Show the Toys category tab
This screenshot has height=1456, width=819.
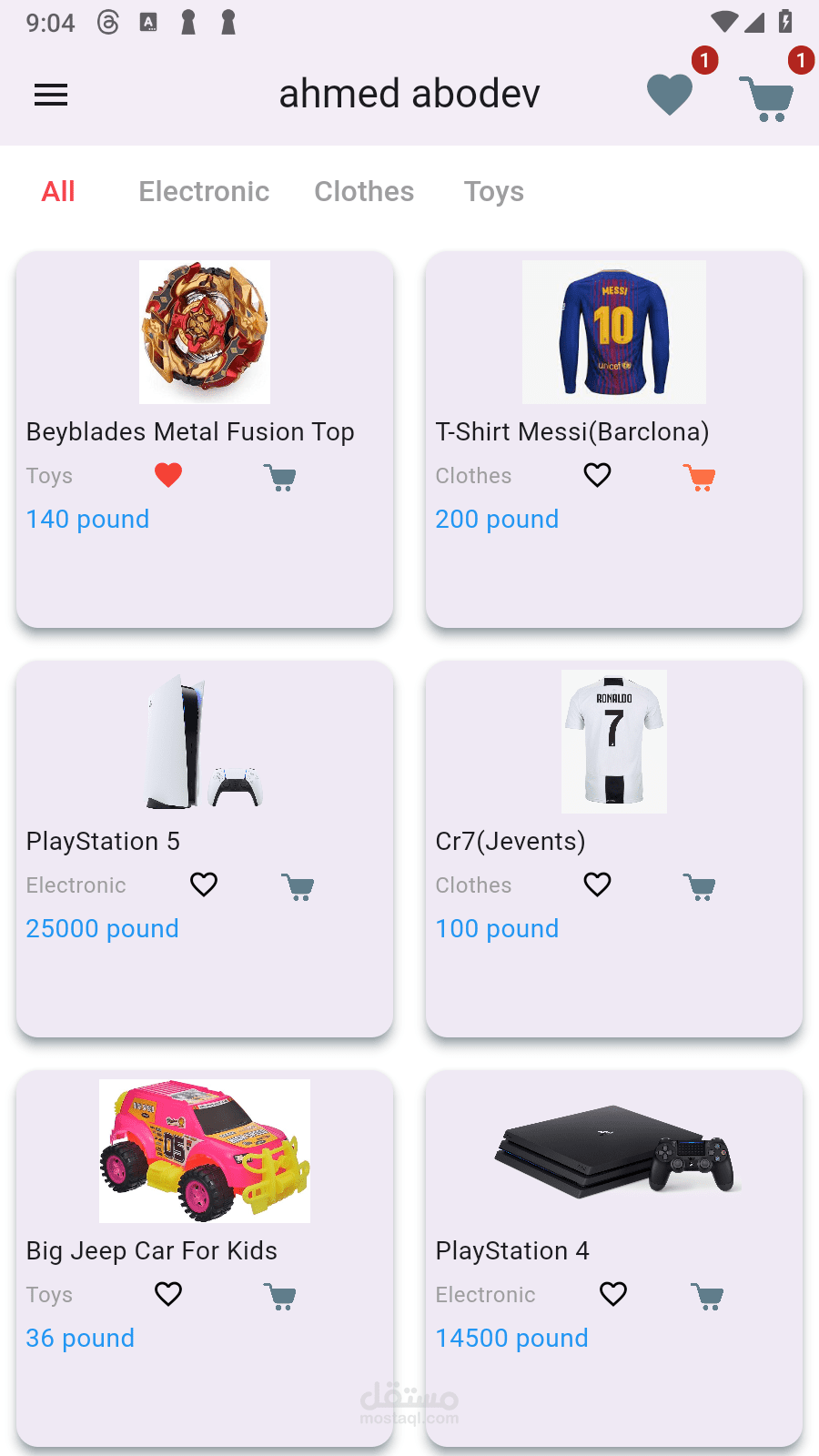point(494,191)
